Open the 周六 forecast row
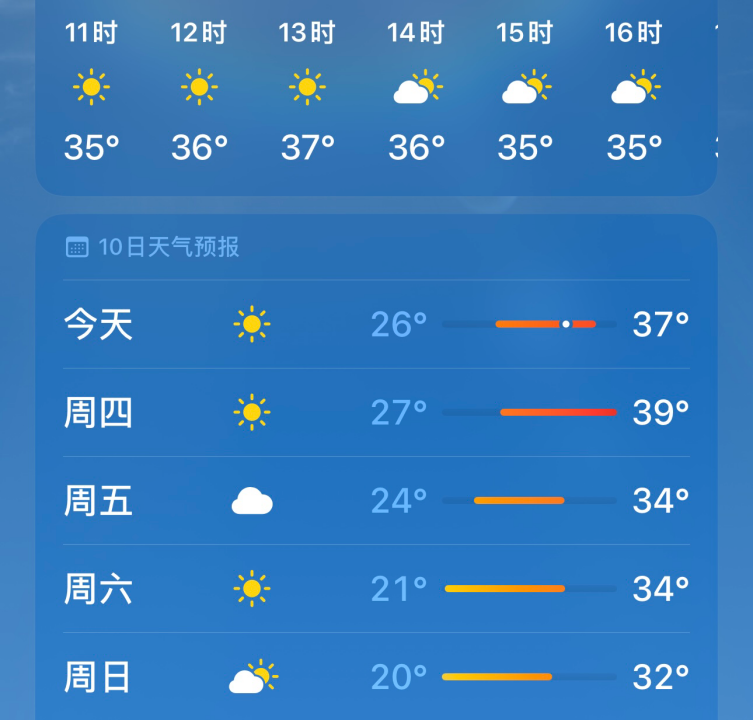 pyautogui.click(x=376, y=588)
